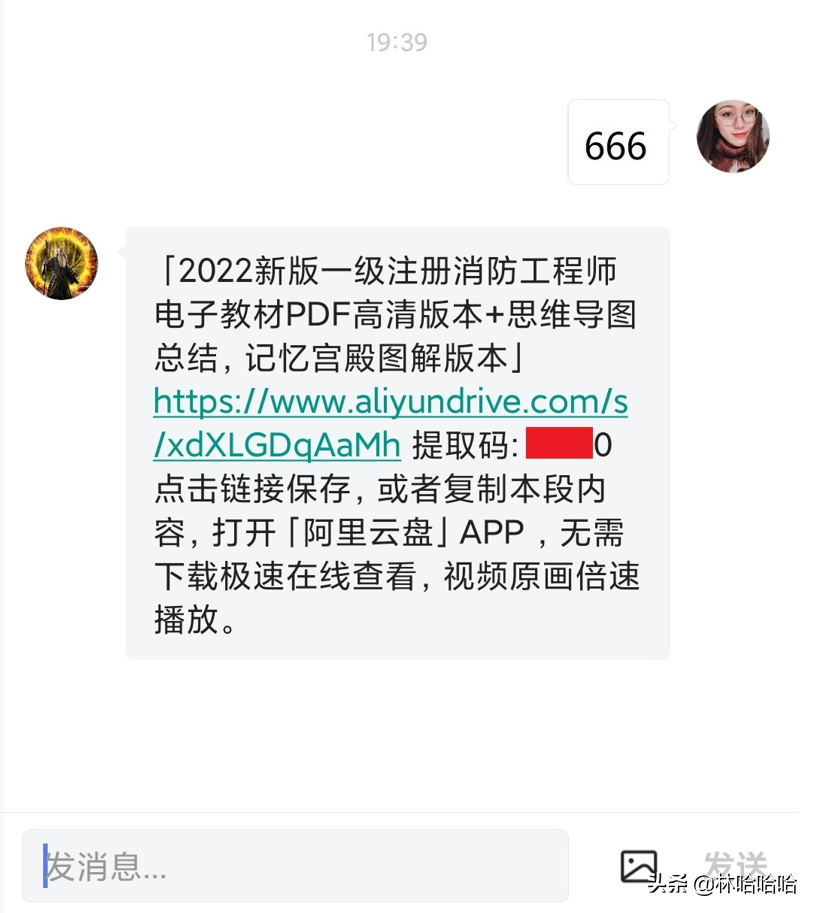Attach a picture using the image icon
816x913 pixels.
(638, 866)
